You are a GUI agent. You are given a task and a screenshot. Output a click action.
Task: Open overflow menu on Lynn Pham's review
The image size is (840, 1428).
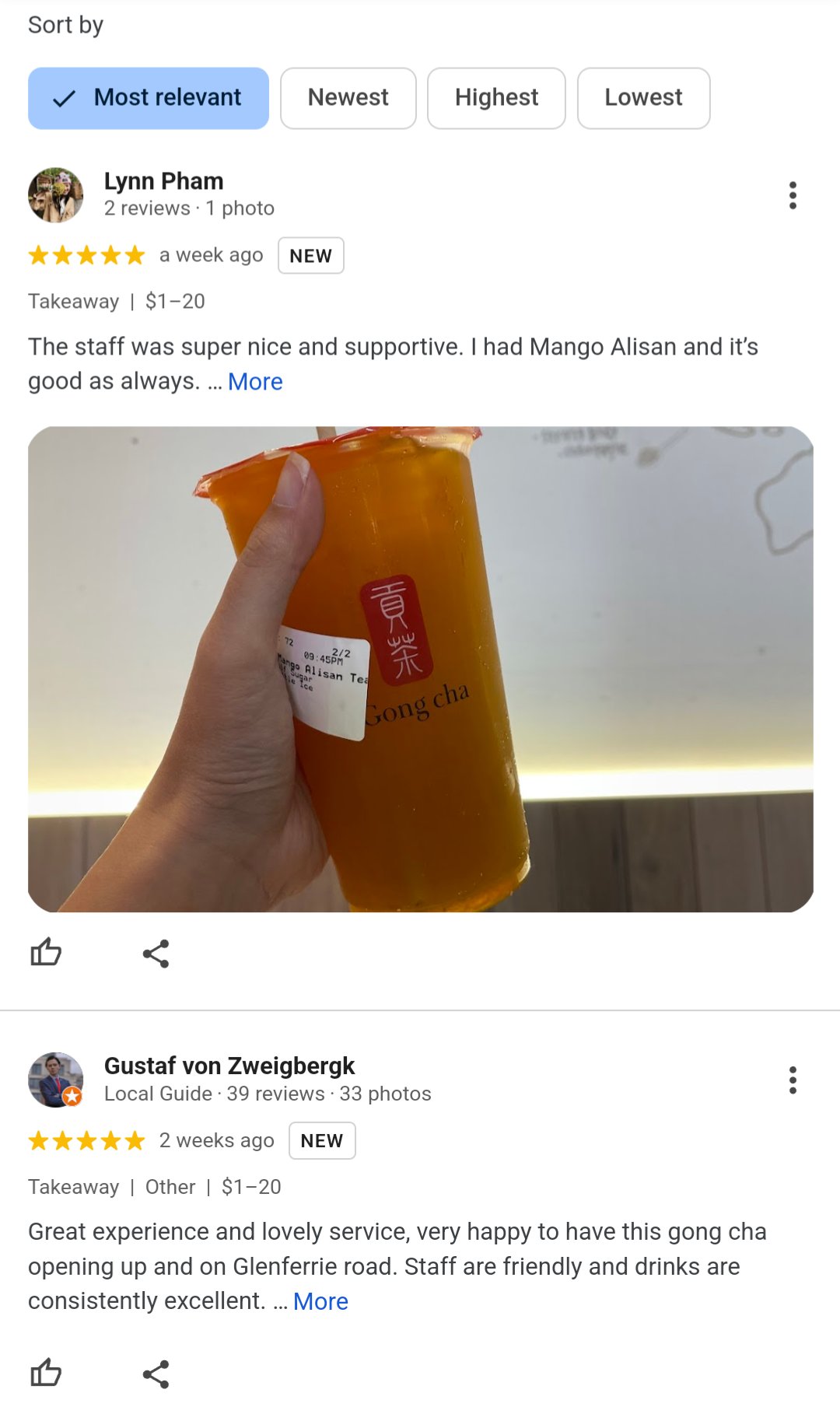point(793,195)
